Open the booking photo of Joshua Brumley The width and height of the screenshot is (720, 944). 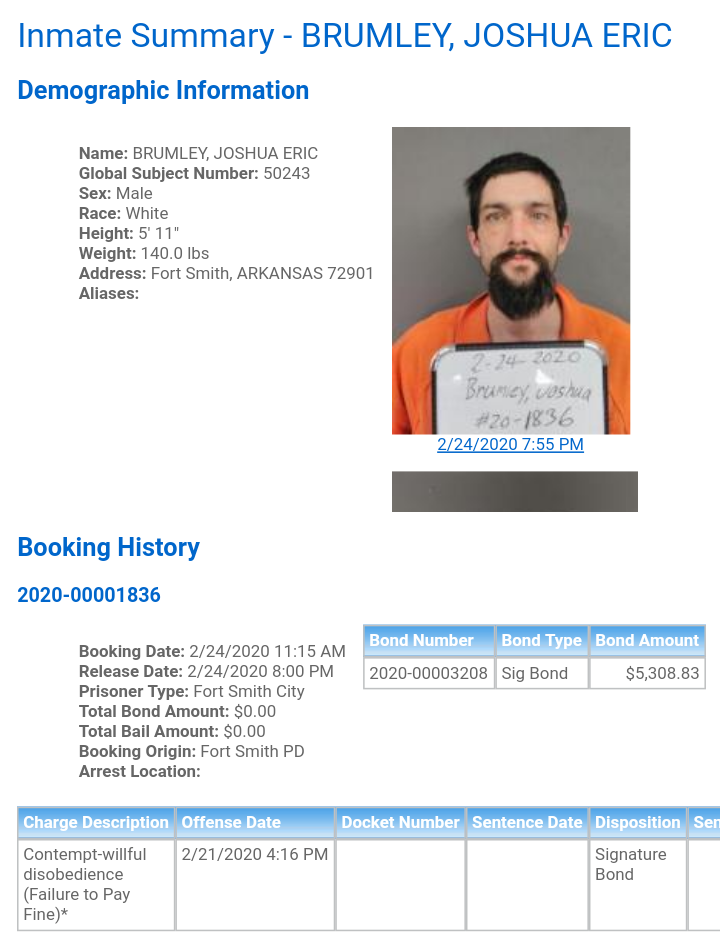click(x=510, y=280)
